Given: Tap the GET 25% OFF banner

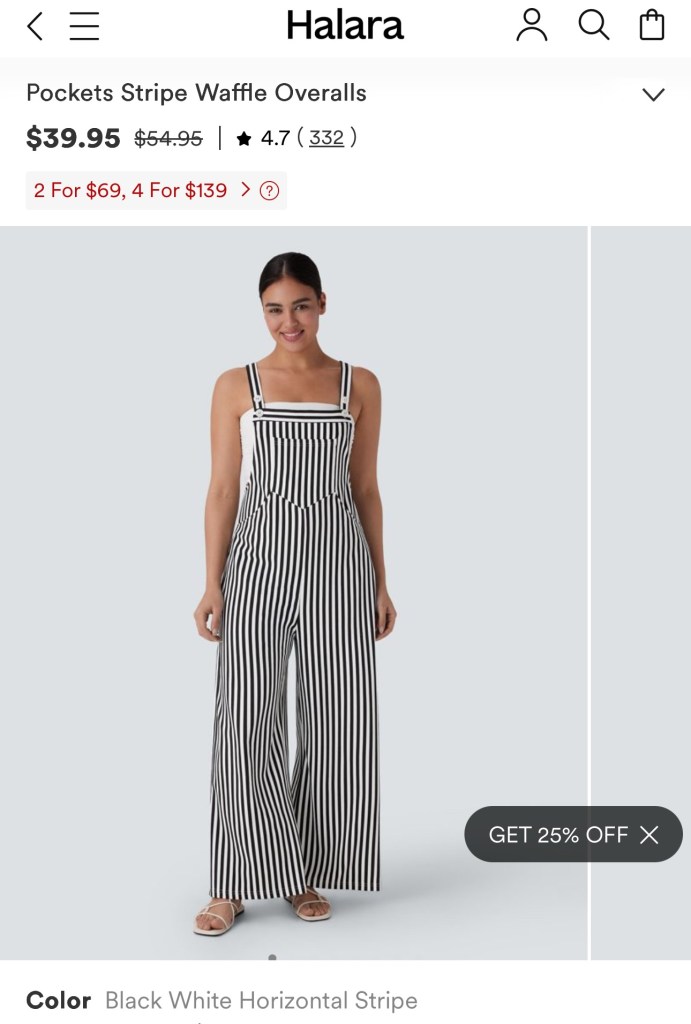Looking at the screenshot, I should (557, 834).
